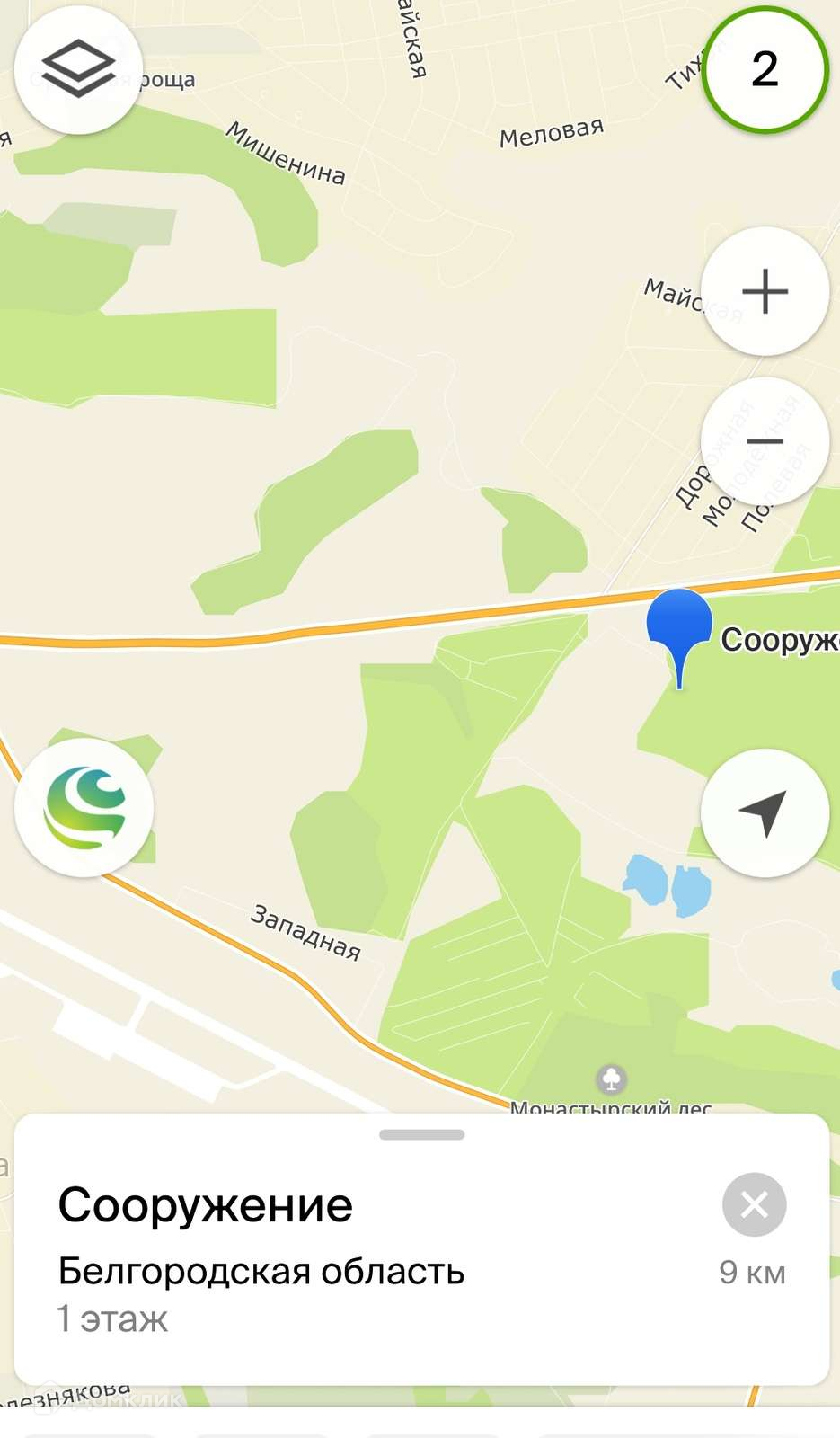Open the map layers selector
The width and height of the screenshot is (840, 1438).
point(78,69)
